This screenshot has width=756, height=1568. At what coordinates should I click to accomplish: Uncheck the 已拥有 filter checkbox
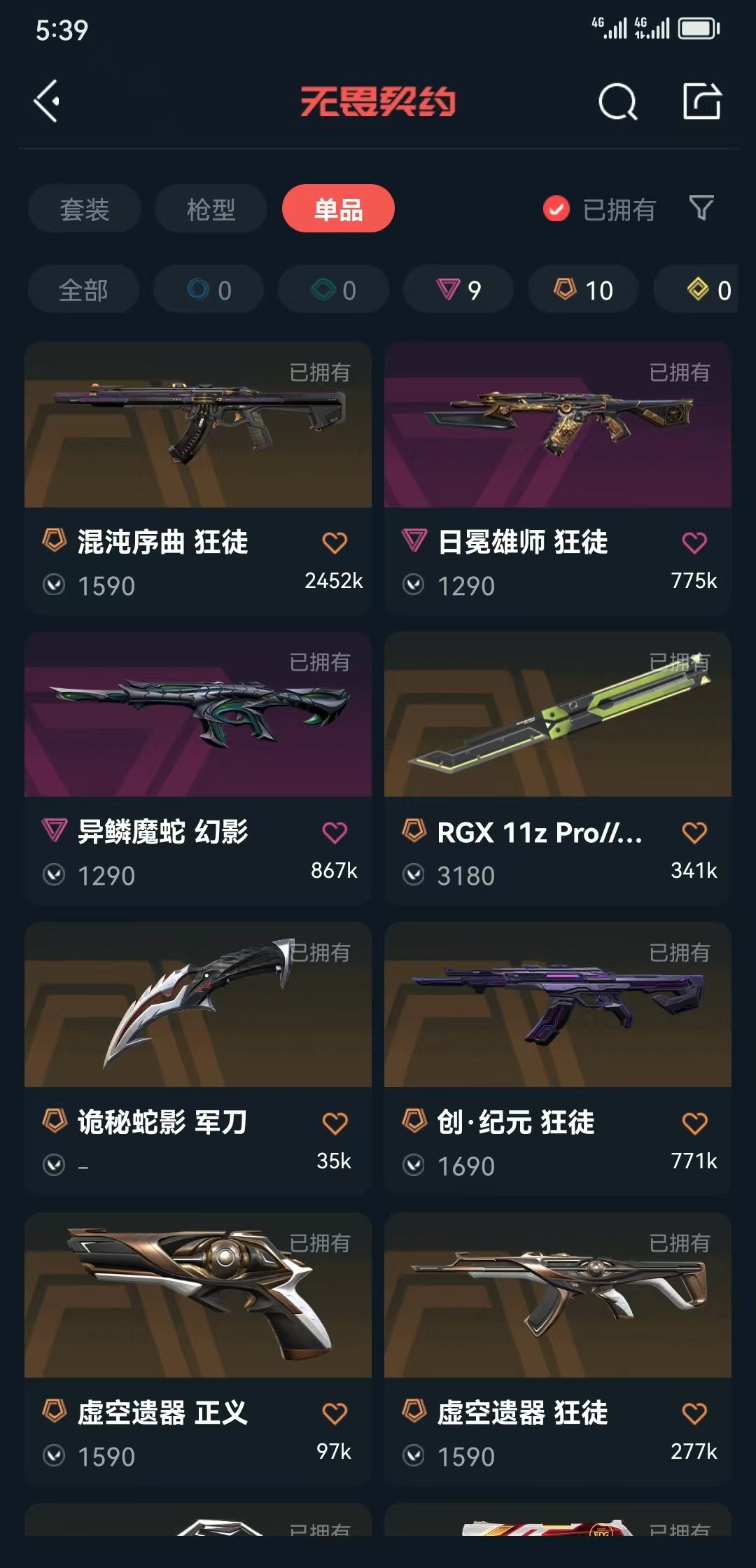click(556, 209)
